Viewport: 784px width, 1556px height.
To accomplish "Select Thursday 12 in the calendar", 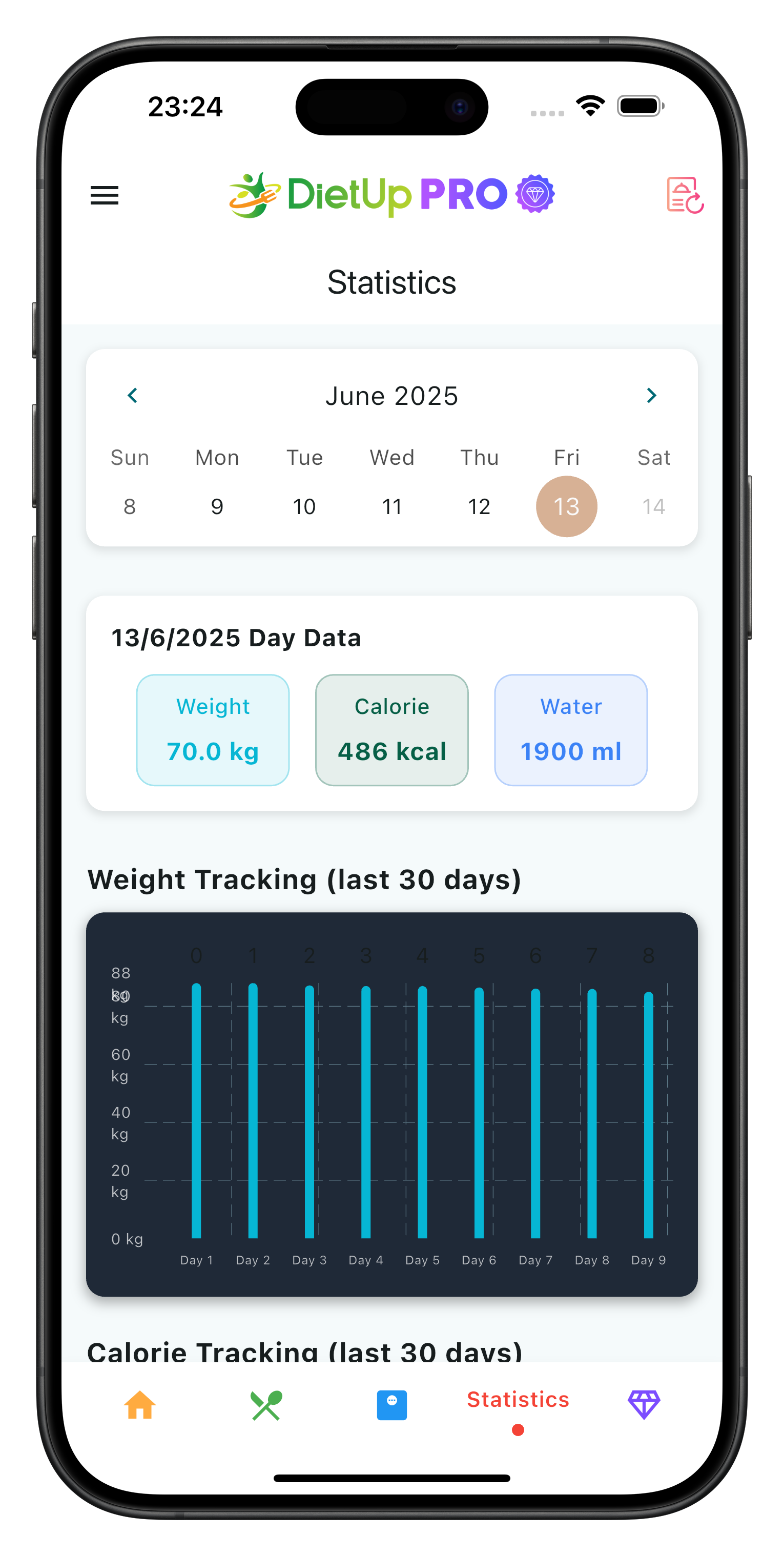I will [479, 506].
